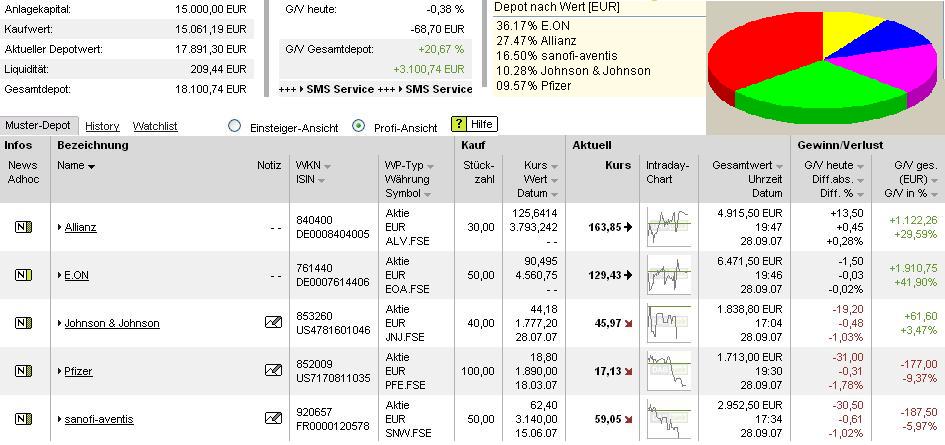This screenshot has width=945, height=445.
Task: Tap the news icon for Pfizer
Action: [22, 371]
